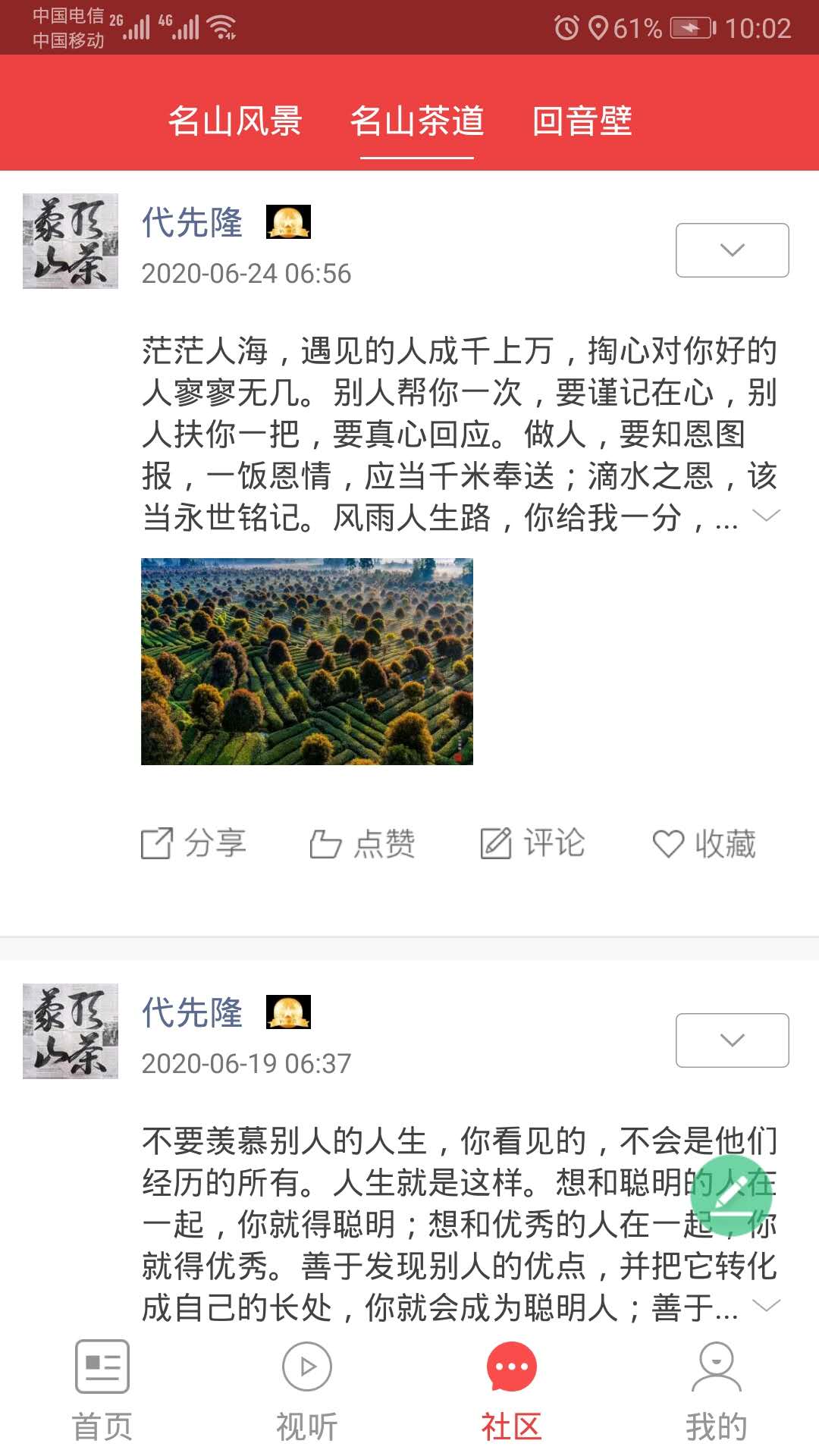Image resolution: width=819 pixels, height=1456 pixels.
Task: Tap 代先隆's profile avatar image
Action: [70, 241]
